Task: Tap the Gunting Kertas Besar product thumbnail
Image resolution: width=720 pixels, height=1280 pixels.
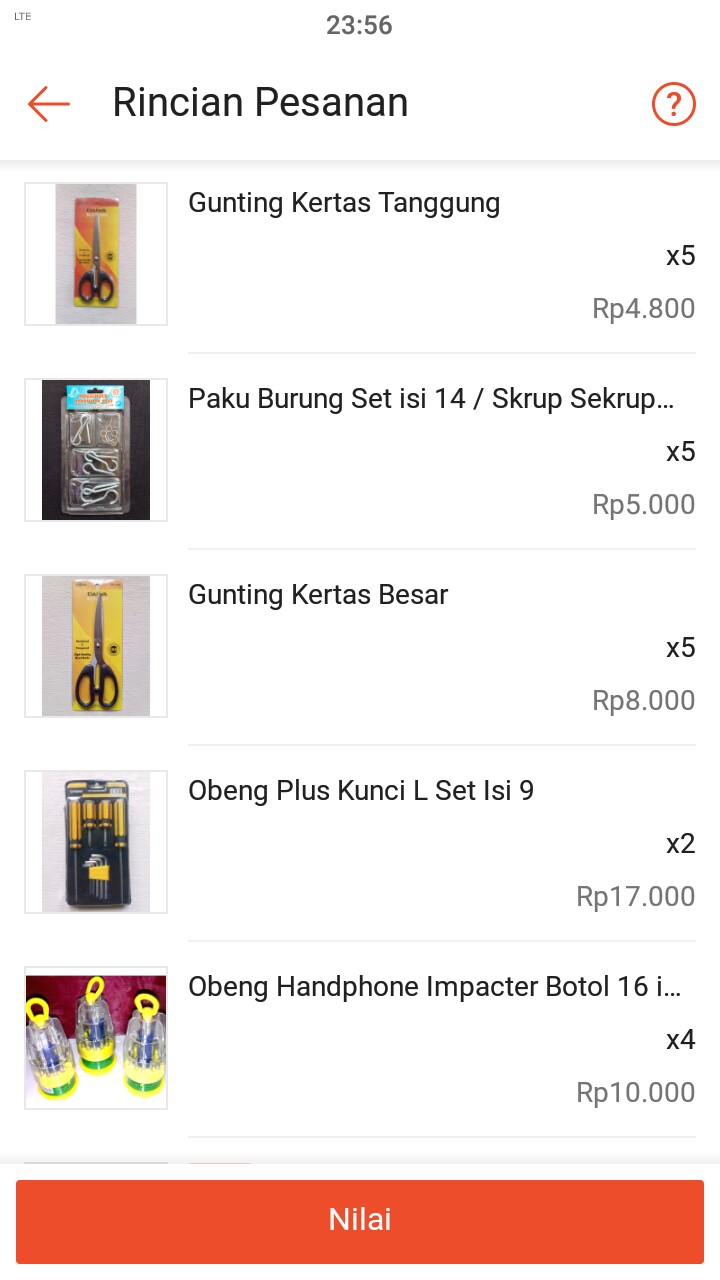Action: click(95, 645)
